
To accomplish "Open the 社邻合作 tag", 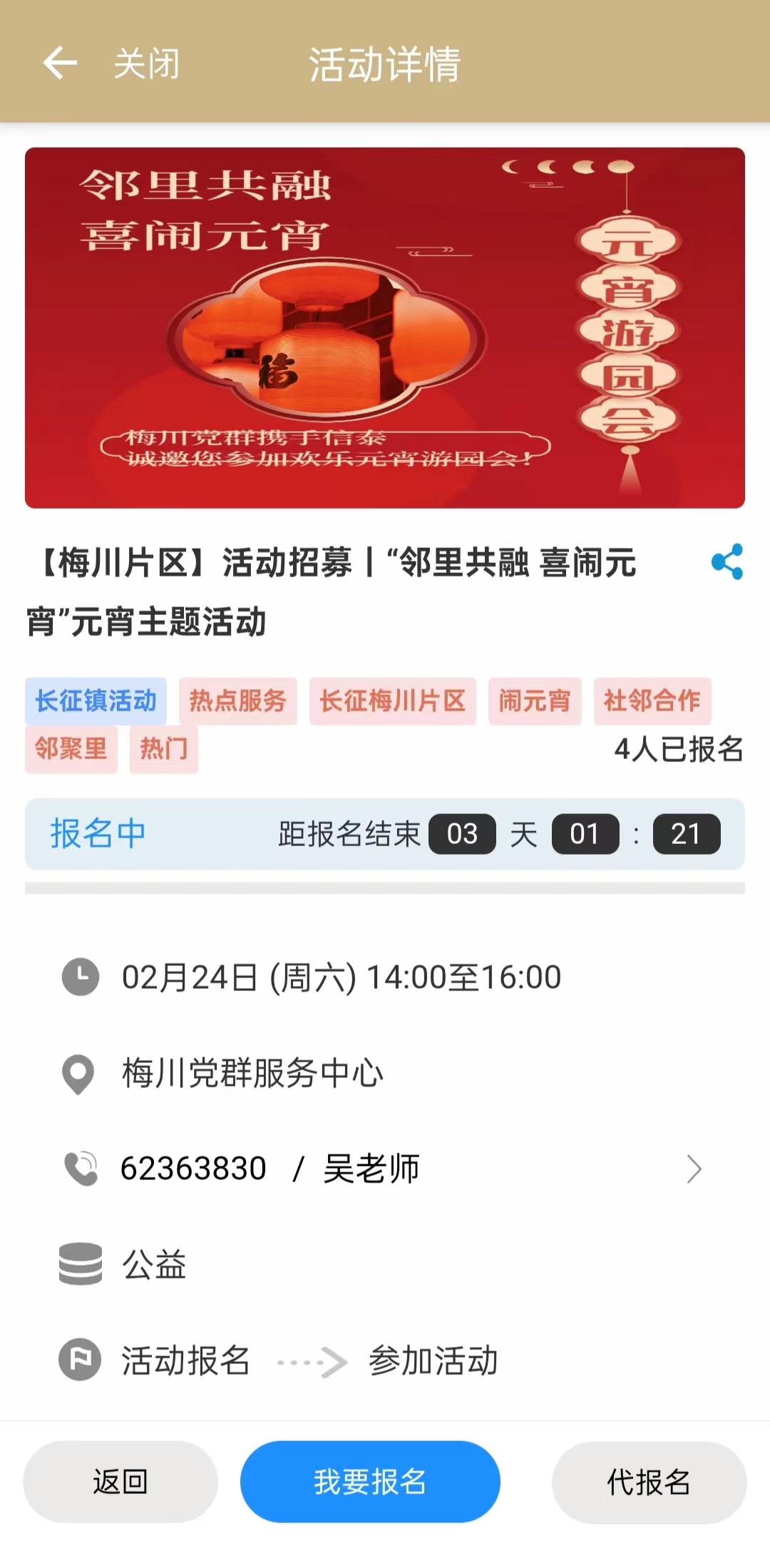I will 652,701.
